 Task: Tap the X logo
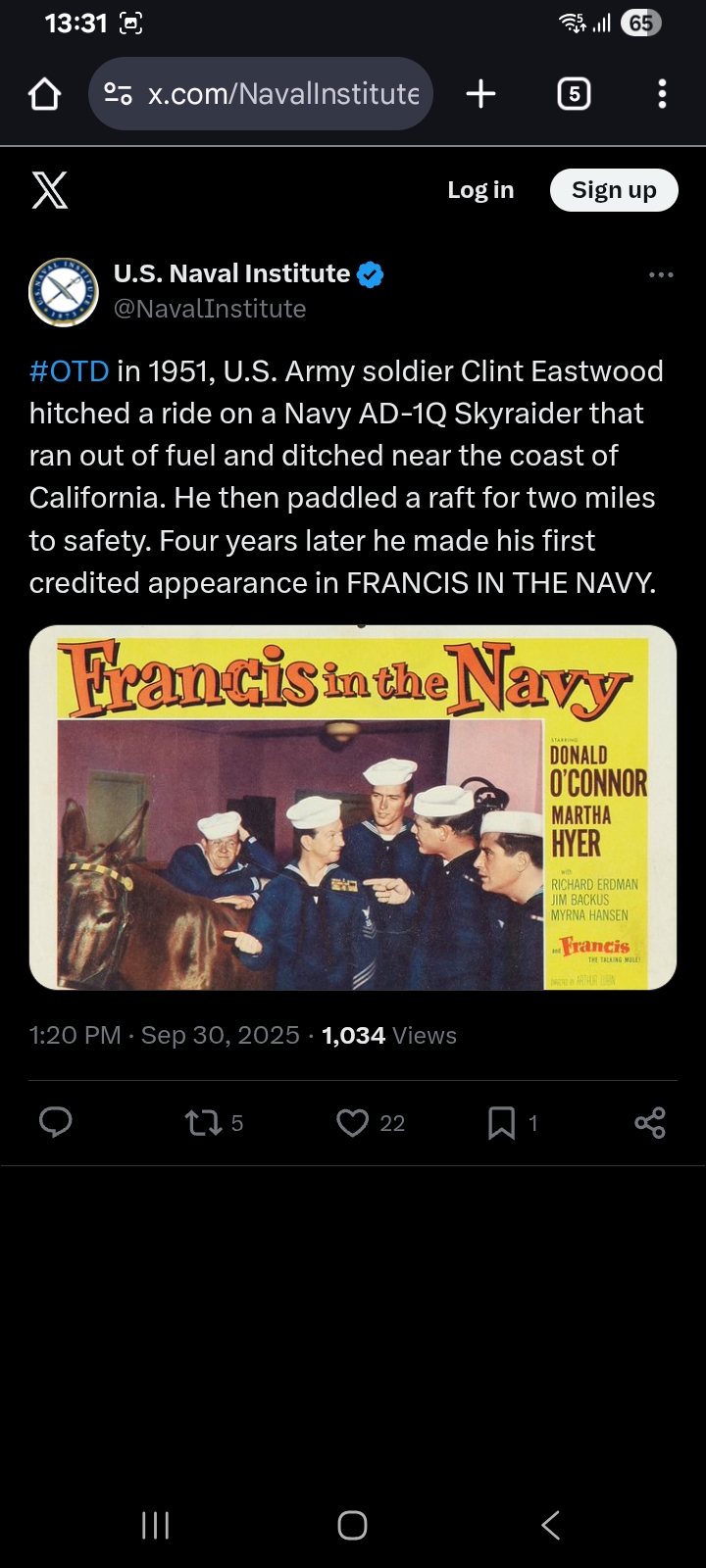(x=50, y=190)
